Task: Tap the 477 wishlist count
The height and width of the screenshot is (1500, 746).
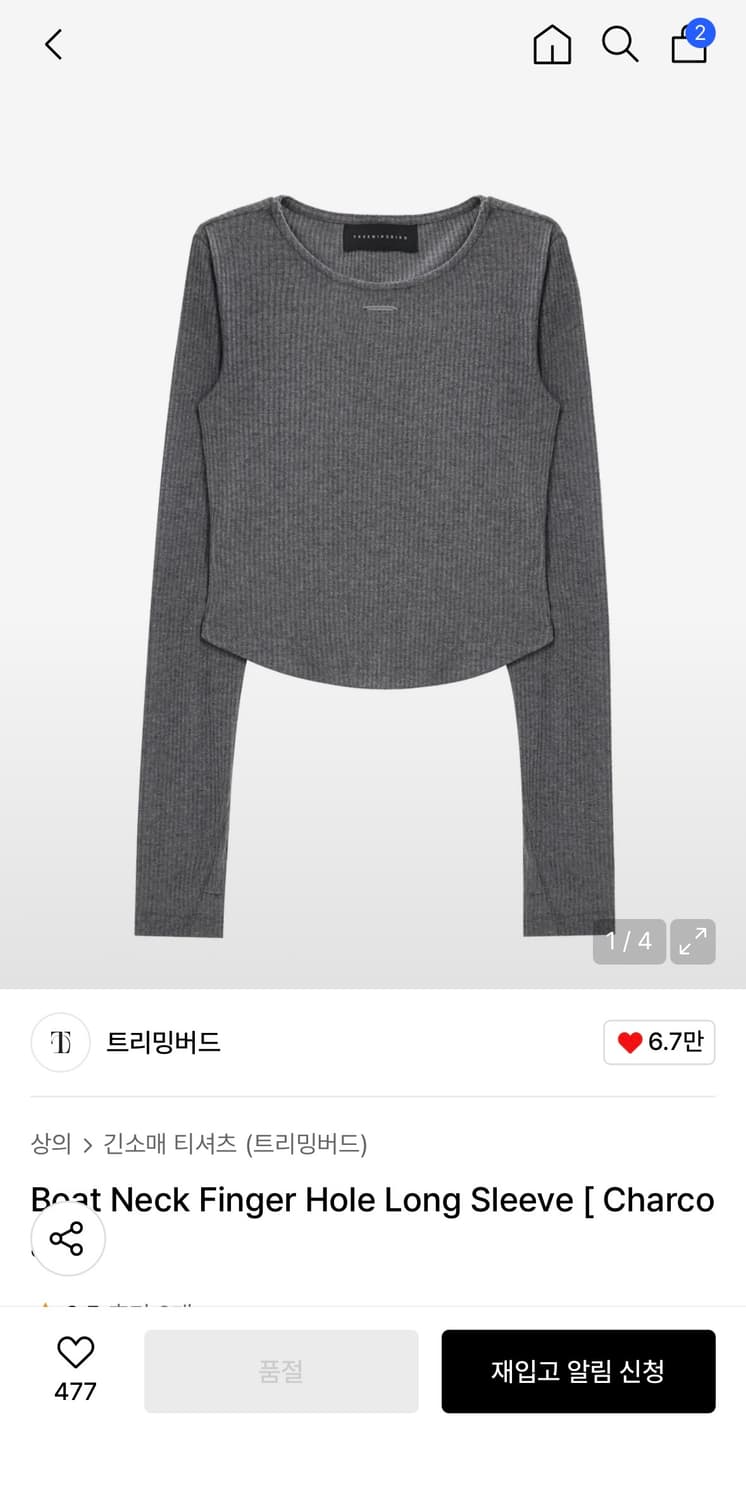Action: (x=74, y=1392)
